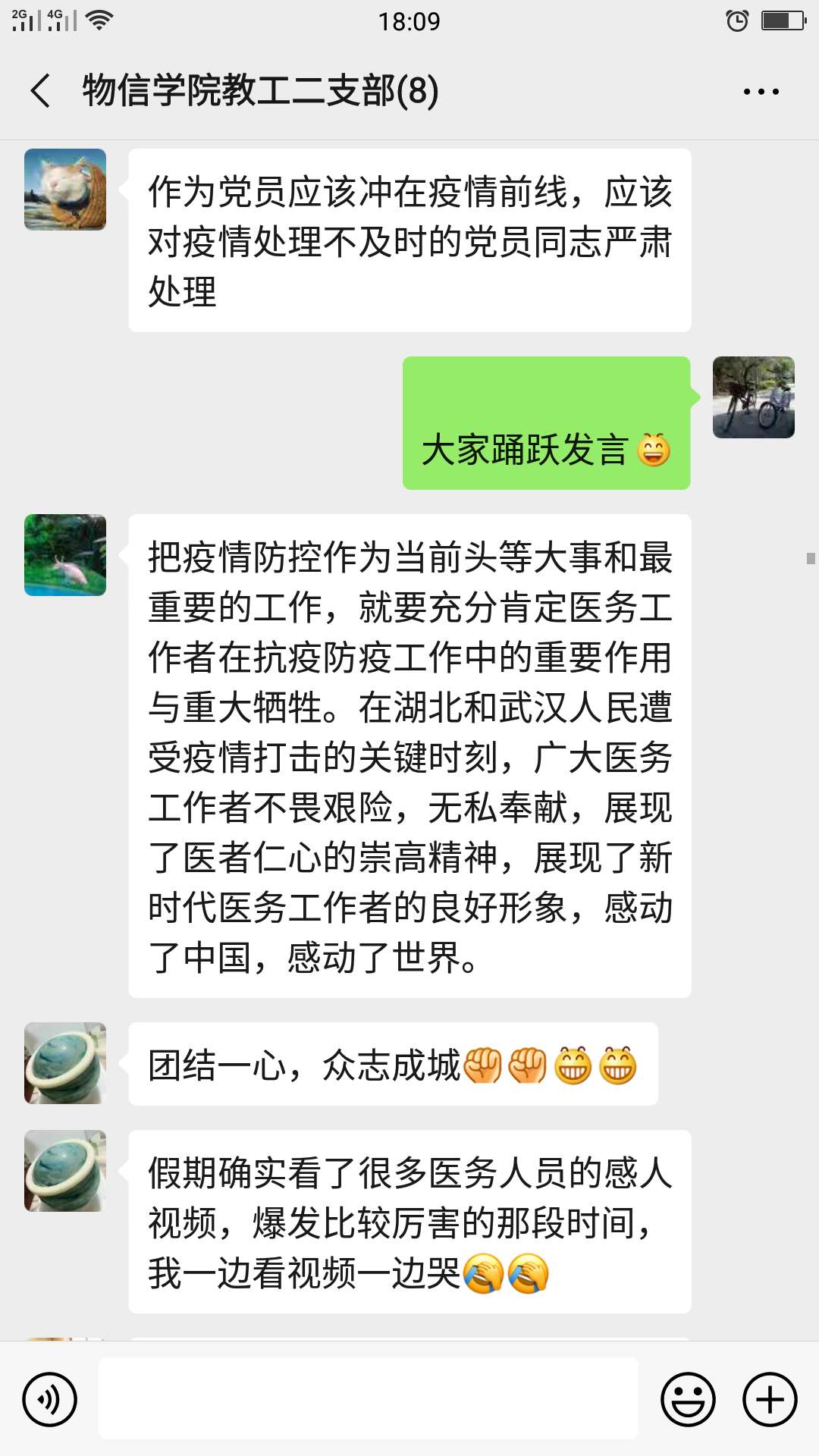
Task: Open the plus attachment menu
Action: [770, 1399]
